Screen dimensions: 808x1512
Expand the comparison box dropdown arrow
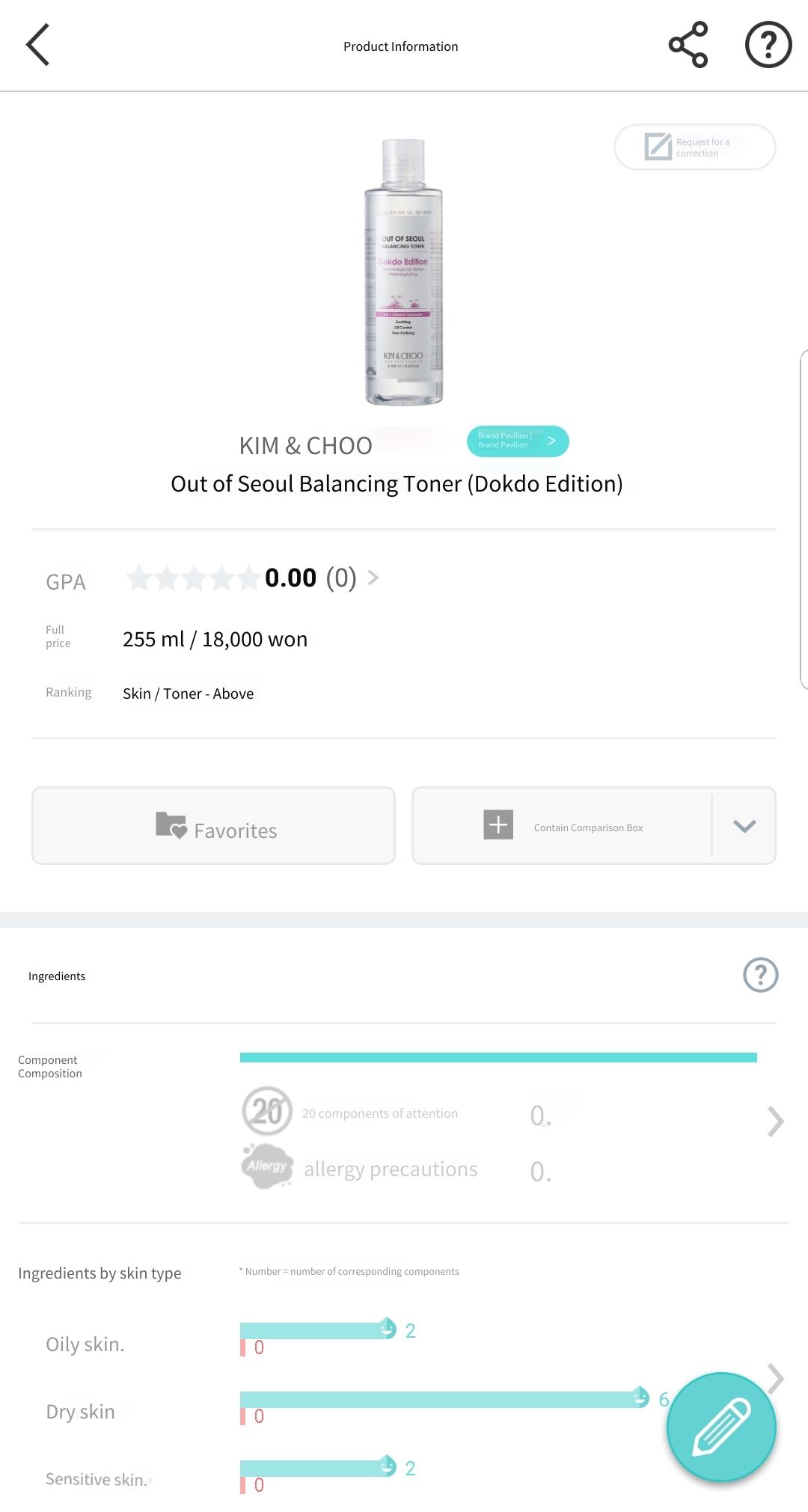coord(744,826)
